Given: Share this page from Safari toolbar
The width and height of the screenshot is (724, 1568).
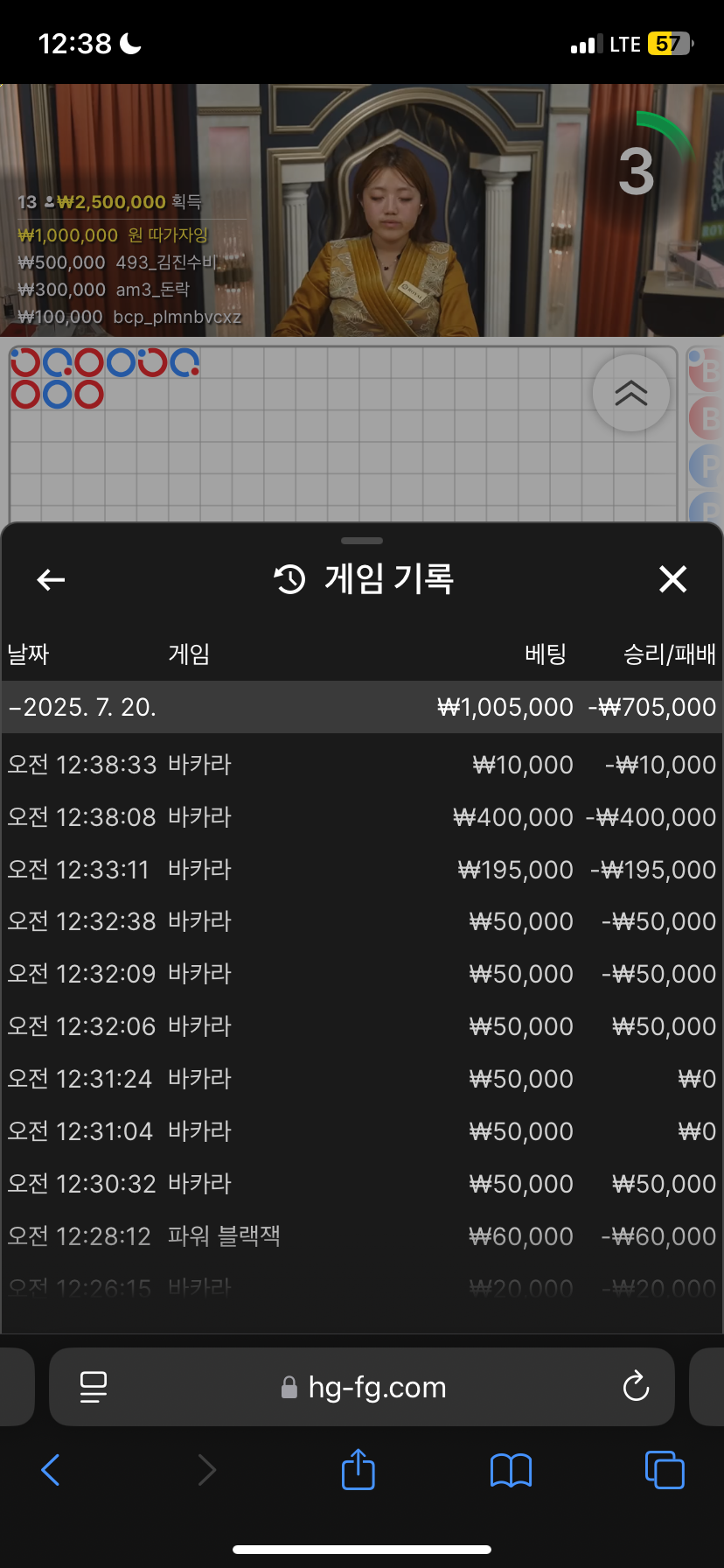Looking at the screenshot, I should 359,1469.
